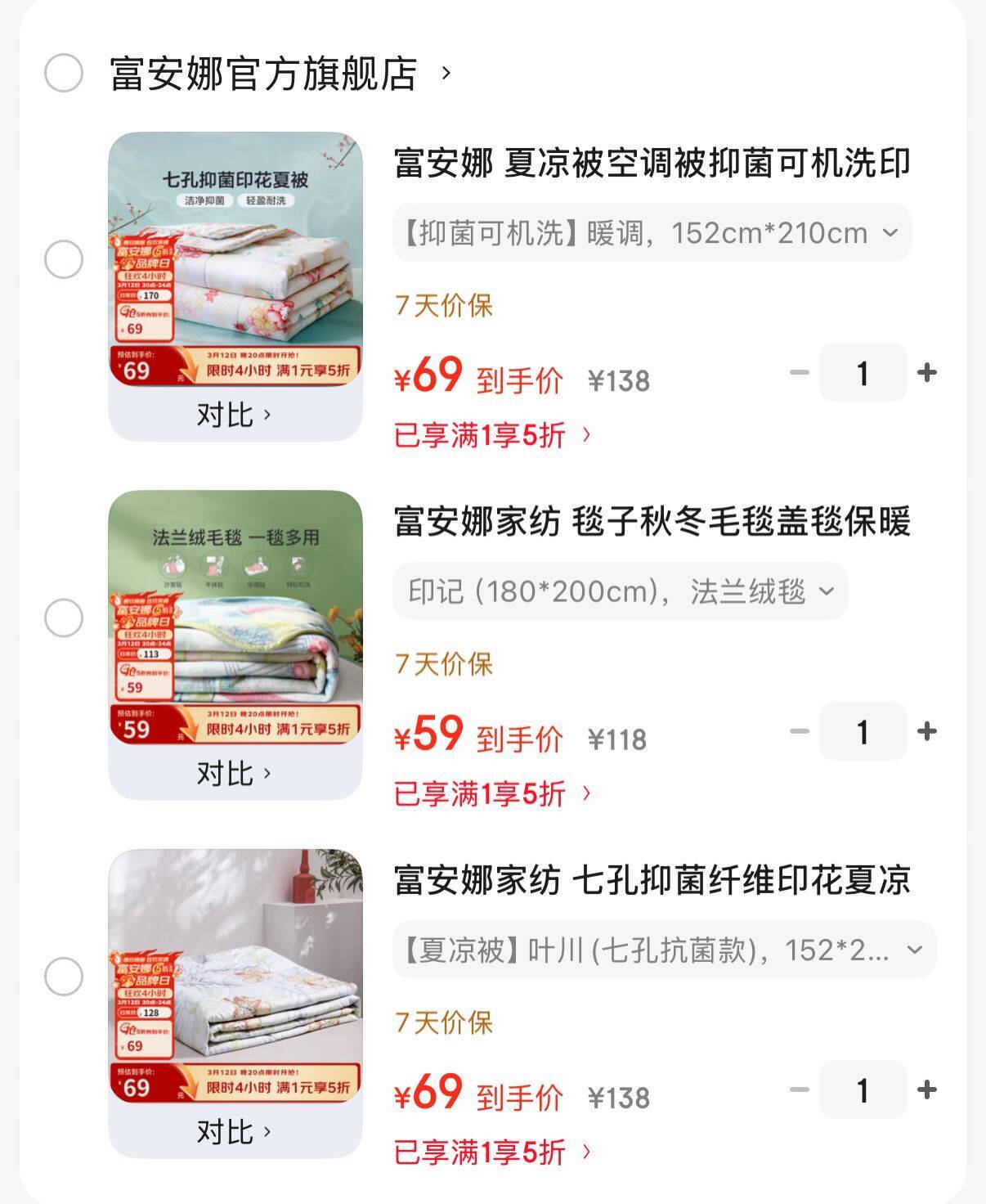Open the 七孔抑菌印花夏被 product image
The width and height of the screenshot is (986, 1204).
235,258
